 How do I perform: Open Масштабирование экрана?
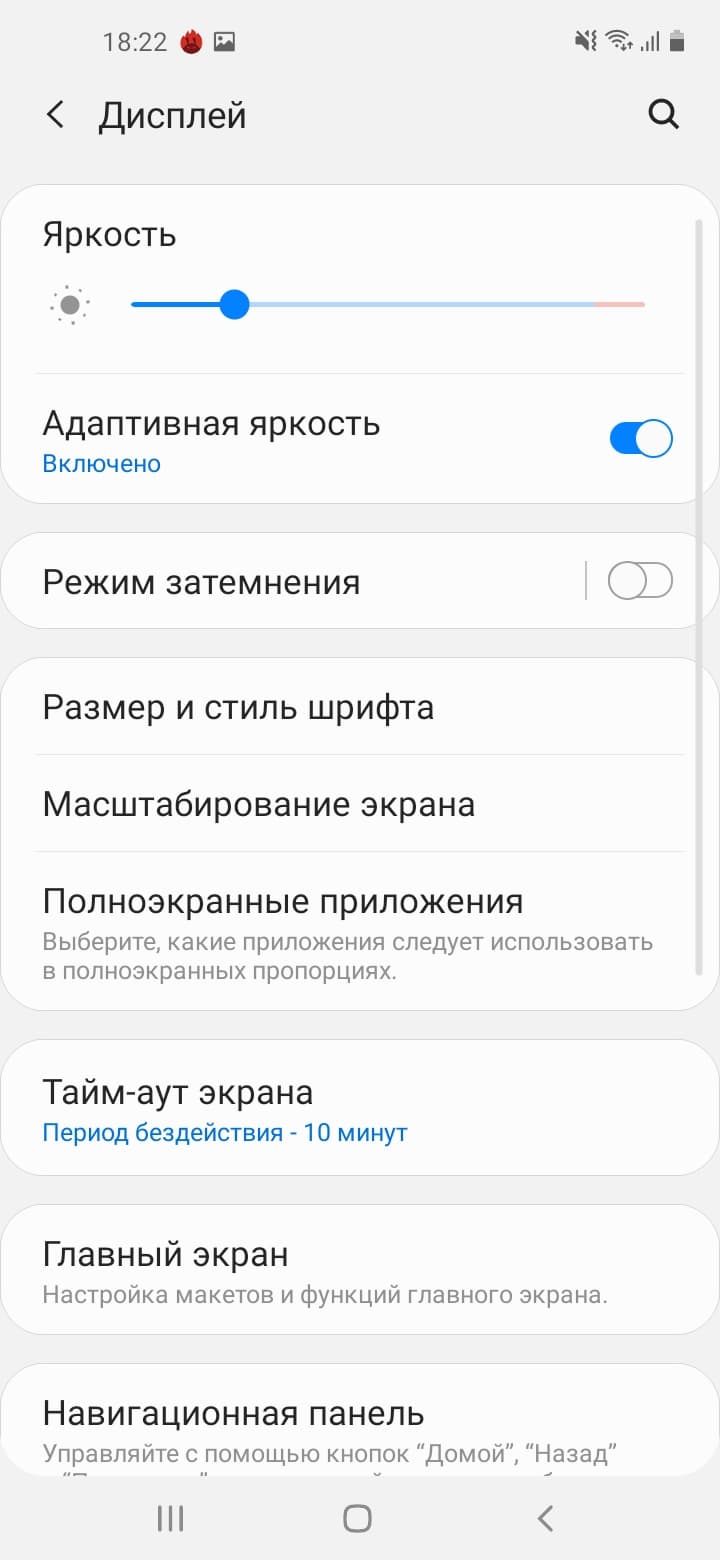tap(258, 804)
